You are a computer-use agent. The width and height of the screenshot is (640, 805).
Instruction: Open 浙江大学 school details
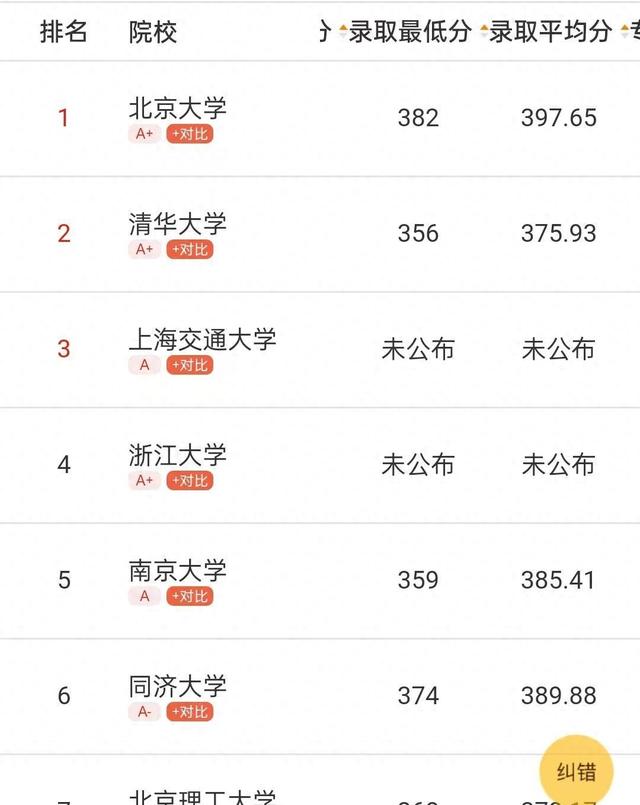point(178,455)
